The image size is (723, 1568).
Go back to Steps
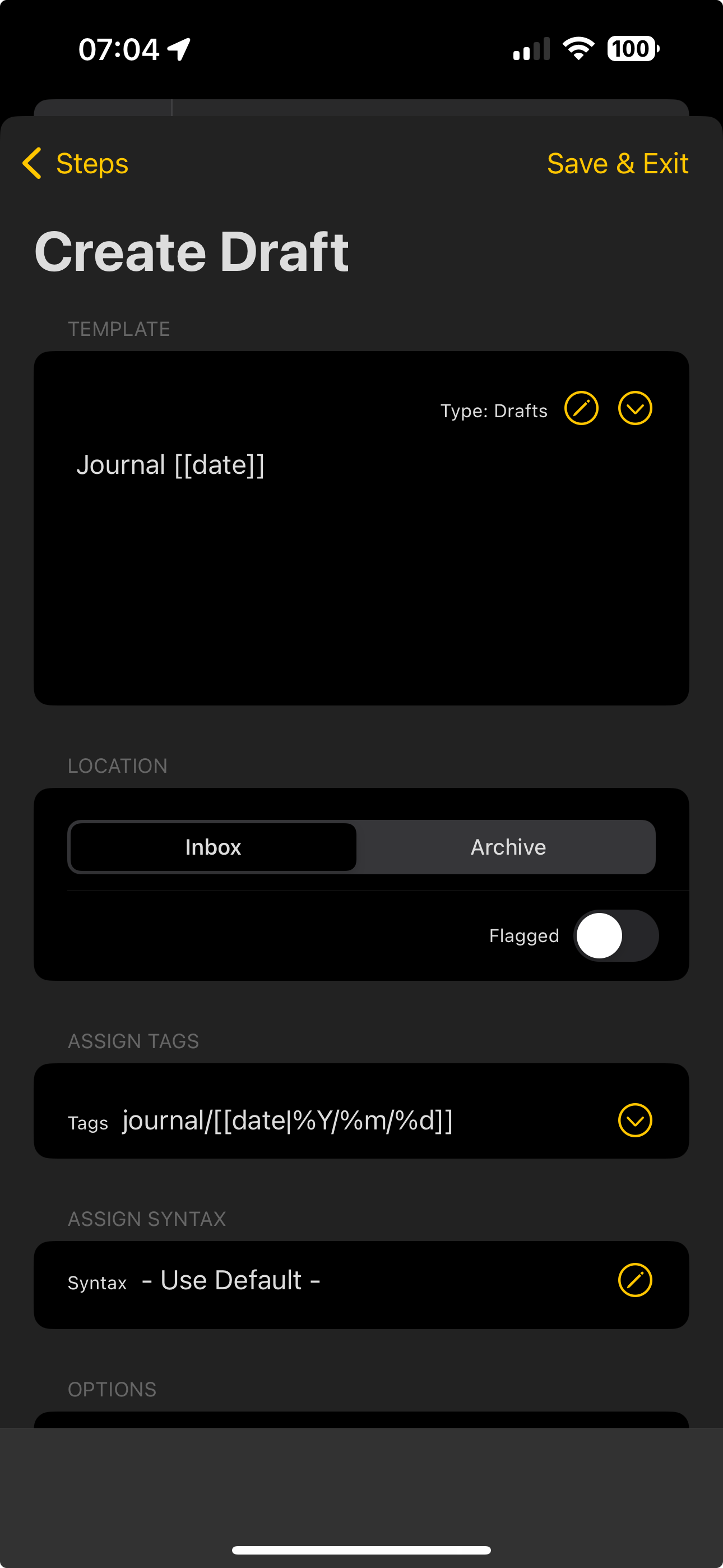coord(76,163)
